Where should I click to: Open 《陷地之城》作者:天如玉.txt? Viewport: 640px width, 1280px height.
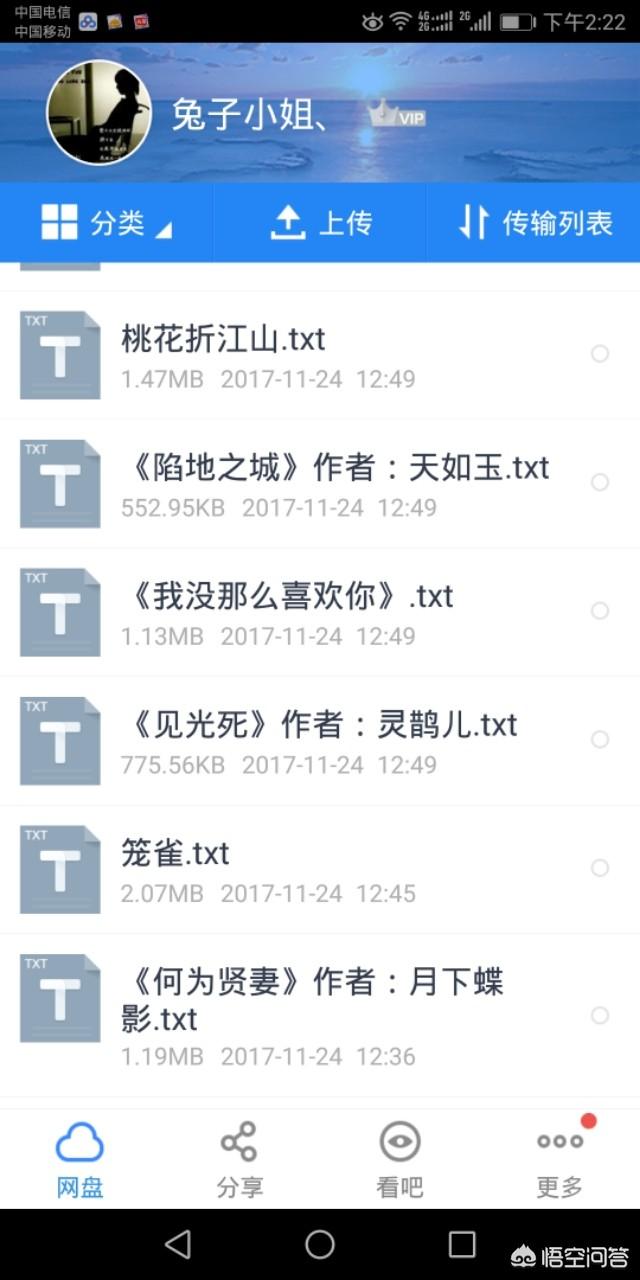[320, 484]
